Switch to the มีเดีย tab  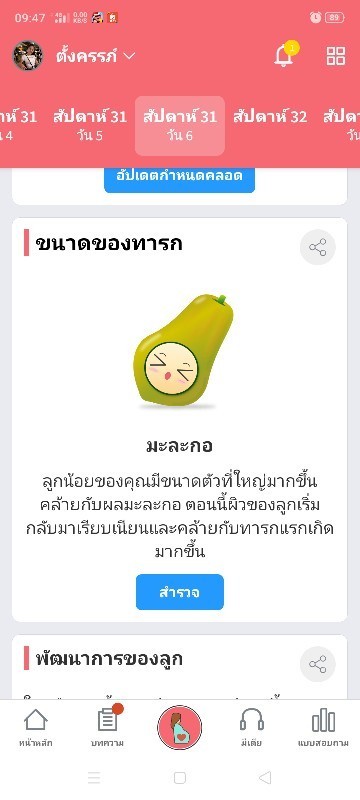pyautogui.click(x=251, y=728)
